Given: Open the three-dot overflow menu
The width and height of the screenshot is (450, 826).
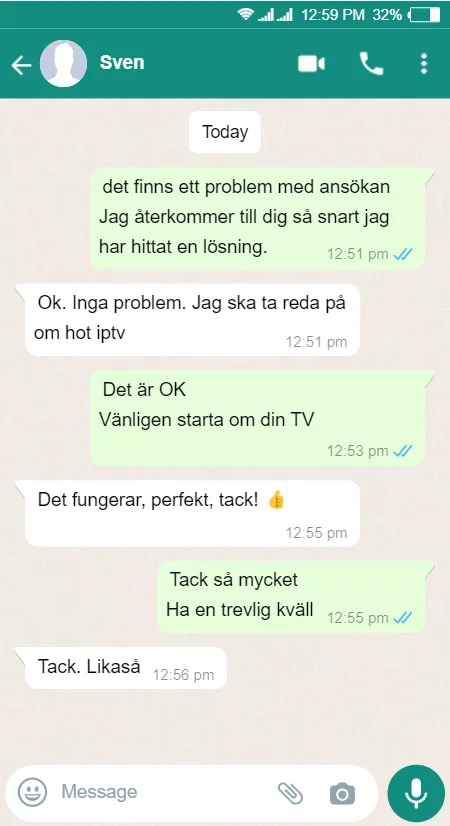Looking at the screenshot, I should click(424, 64).
